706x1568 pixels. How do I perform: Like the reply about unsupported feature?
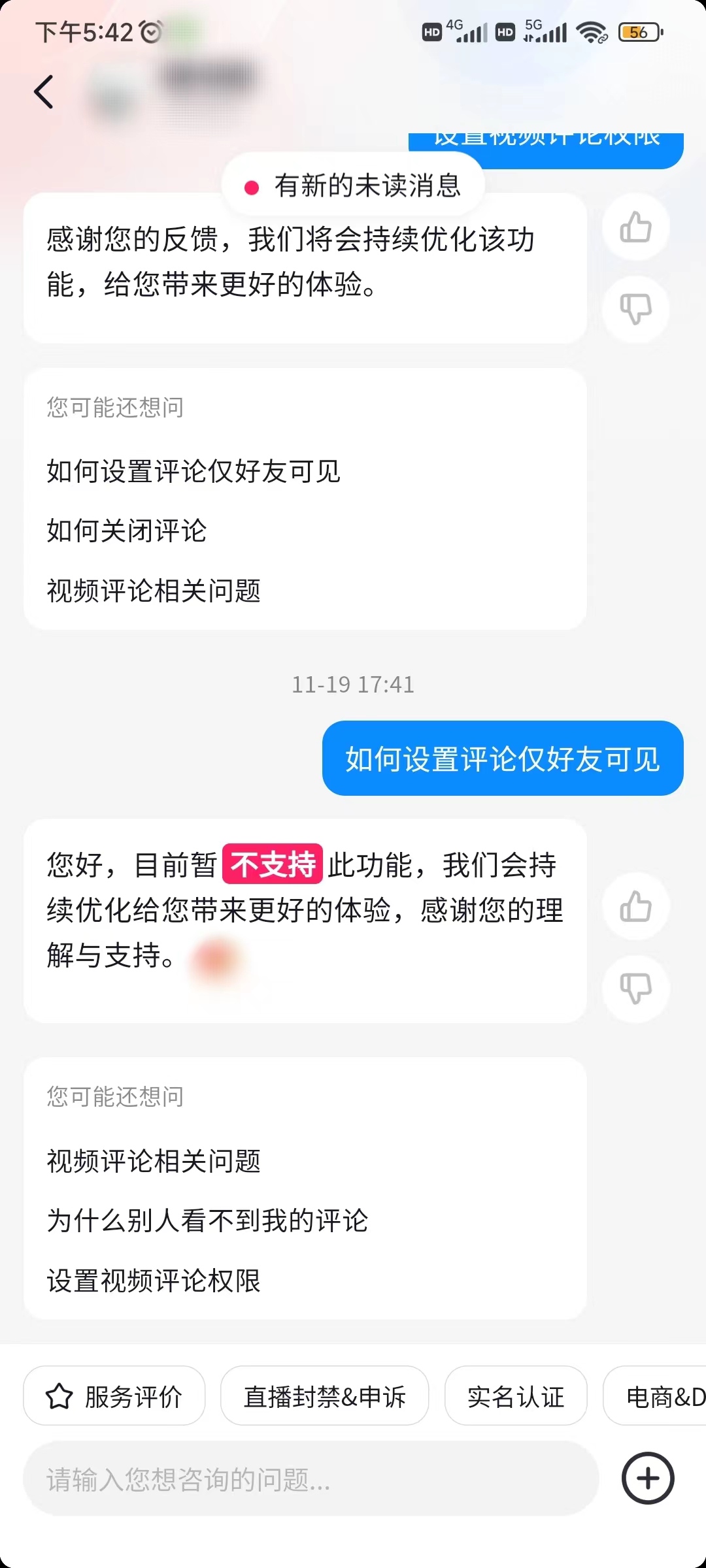coord(635,906)
